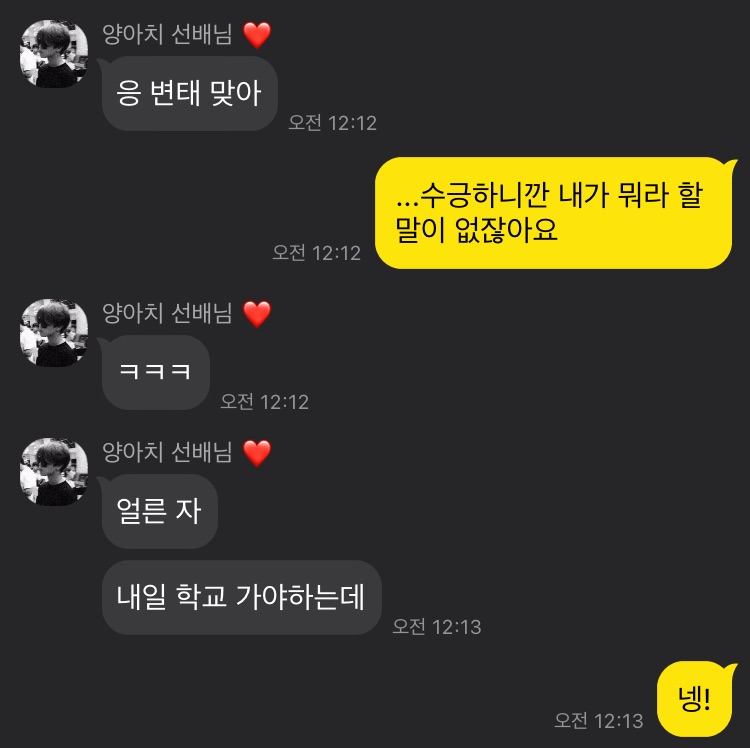750x748 pixels.
Task: Open sender's profile photo beside "응 변태 맞아"
Action: coord(54,53)
